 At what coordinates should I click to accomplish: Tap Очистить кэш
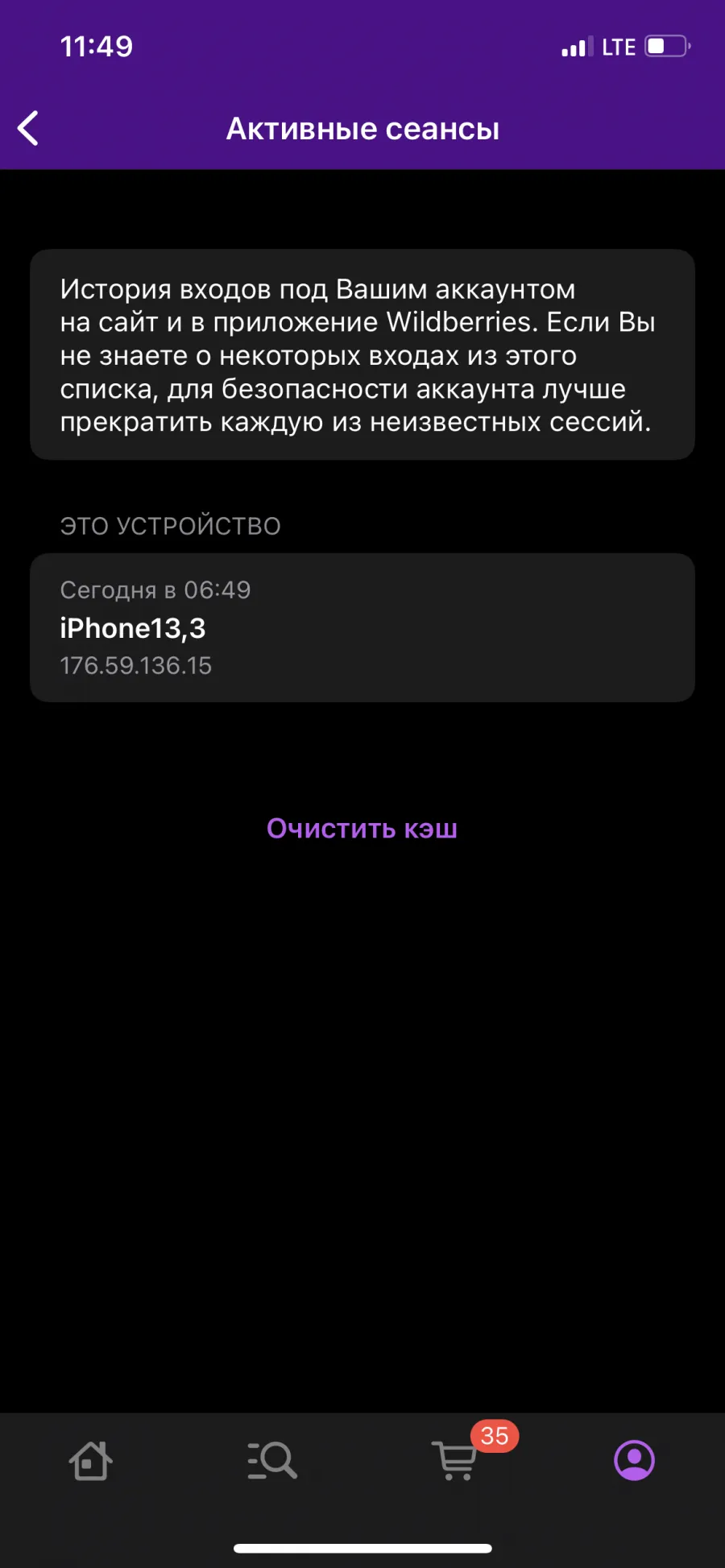coord(362,828)
